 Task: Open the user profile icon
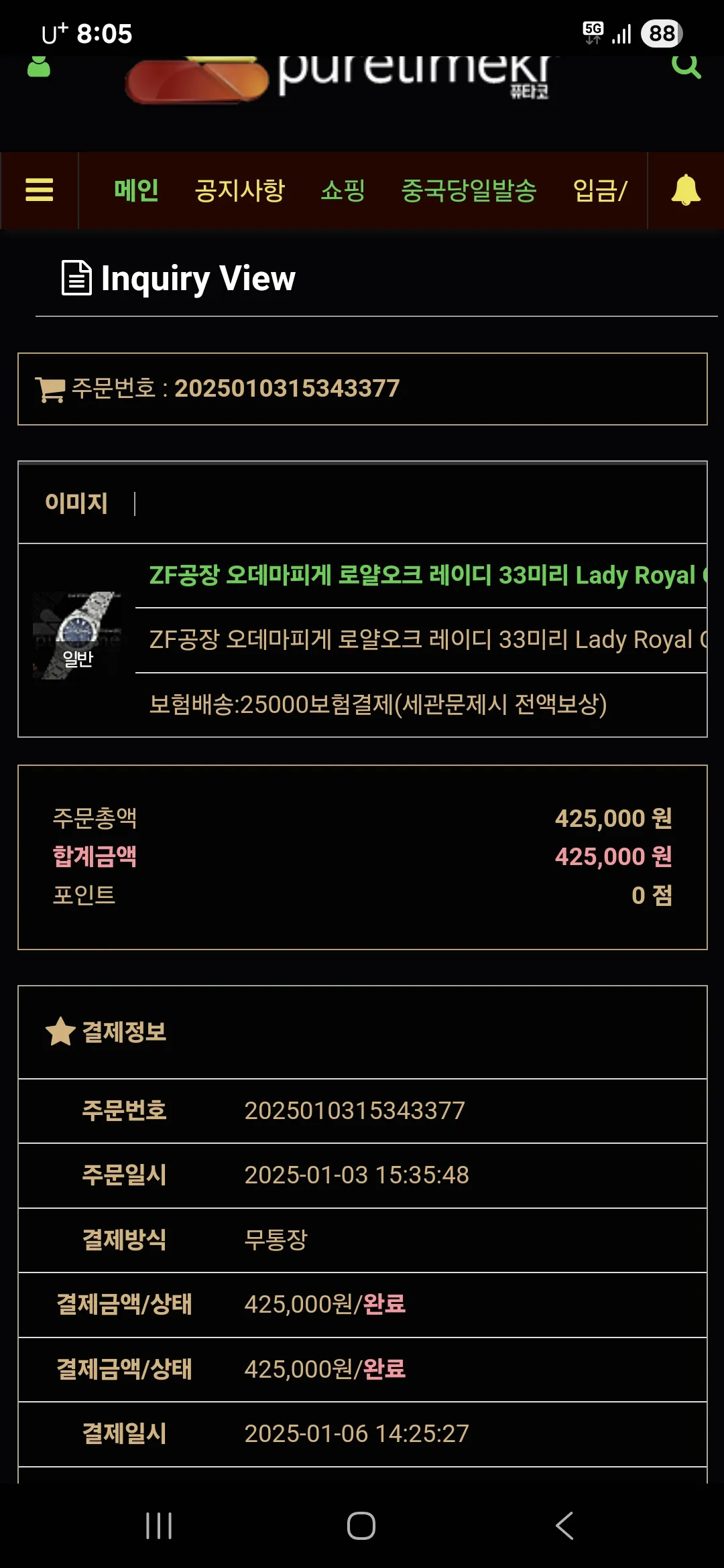39,66
